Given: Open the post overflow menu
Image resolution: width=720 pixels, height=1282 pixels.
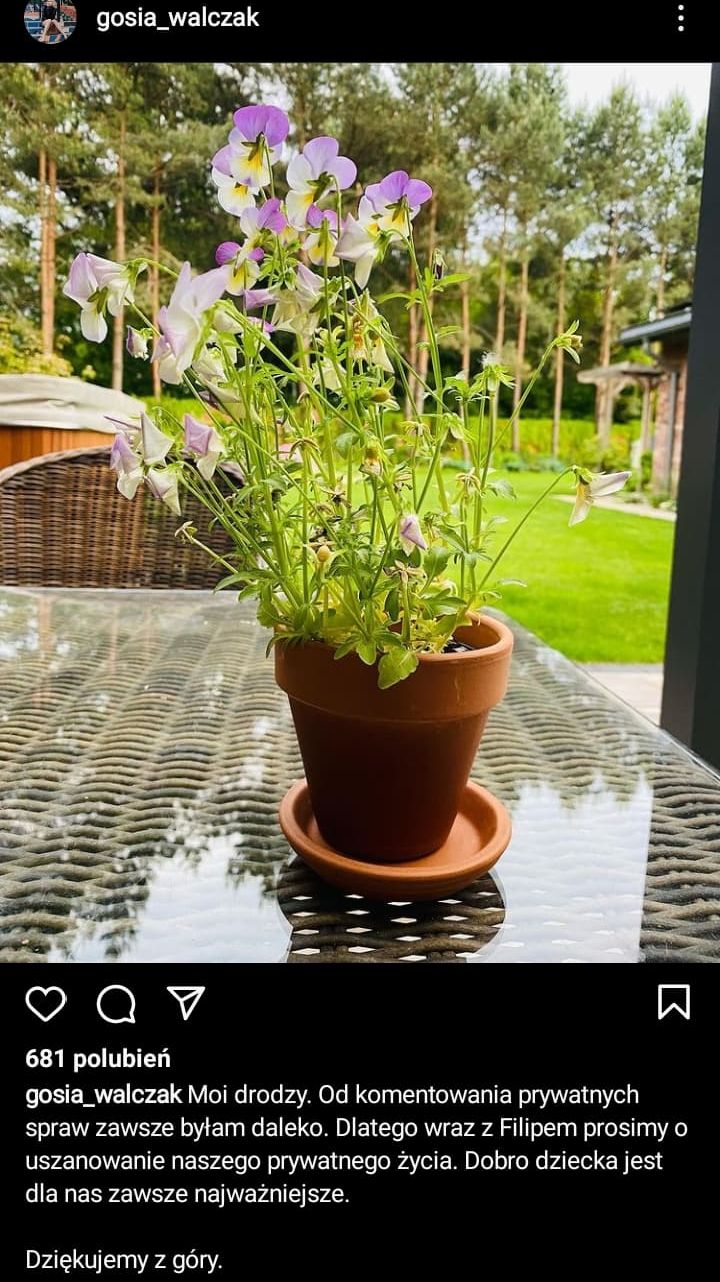Looking at the screenshot, I should click(681, 18).
